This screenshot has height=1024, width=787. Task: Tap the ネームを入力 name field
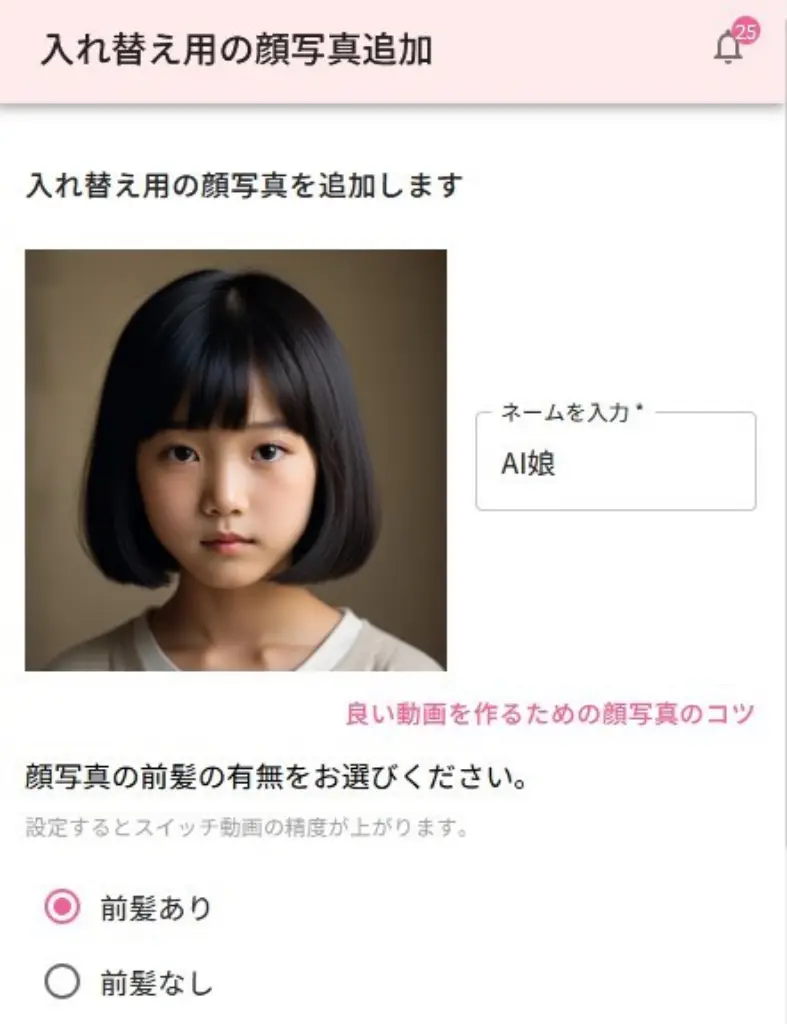615,465
